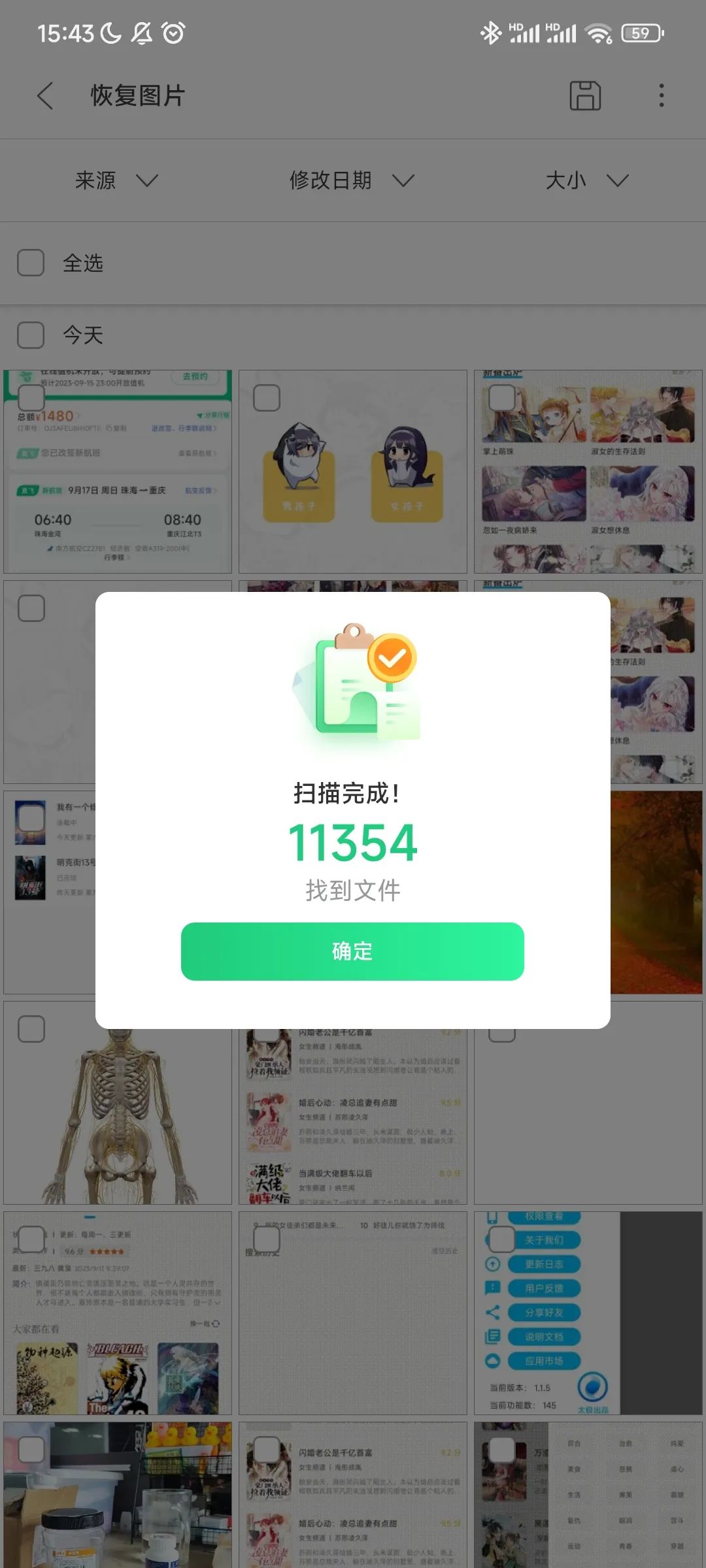Tap the save disk icon

click(x=585, y=96)
